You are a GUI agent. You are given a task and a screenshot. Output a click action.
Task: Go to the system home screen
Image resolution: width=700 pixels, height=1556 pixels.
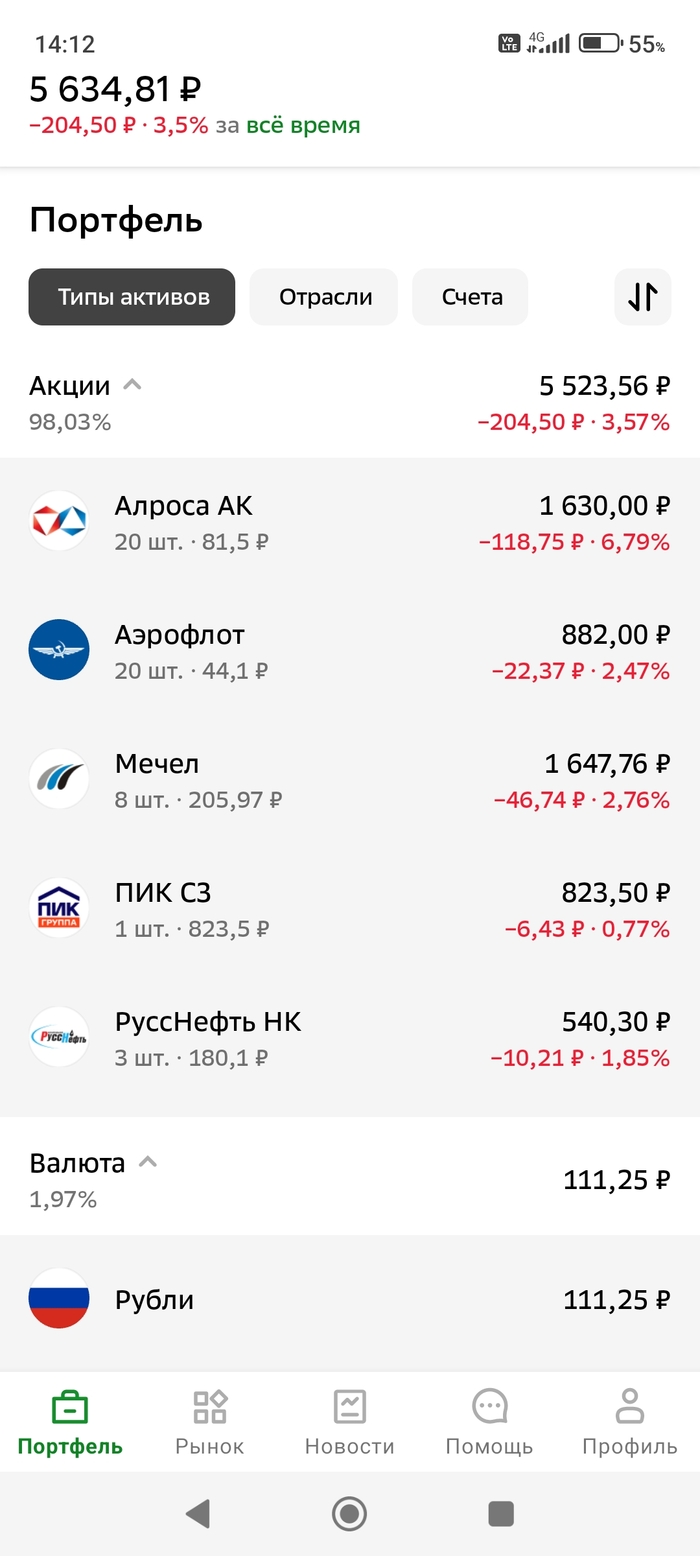349,1514
